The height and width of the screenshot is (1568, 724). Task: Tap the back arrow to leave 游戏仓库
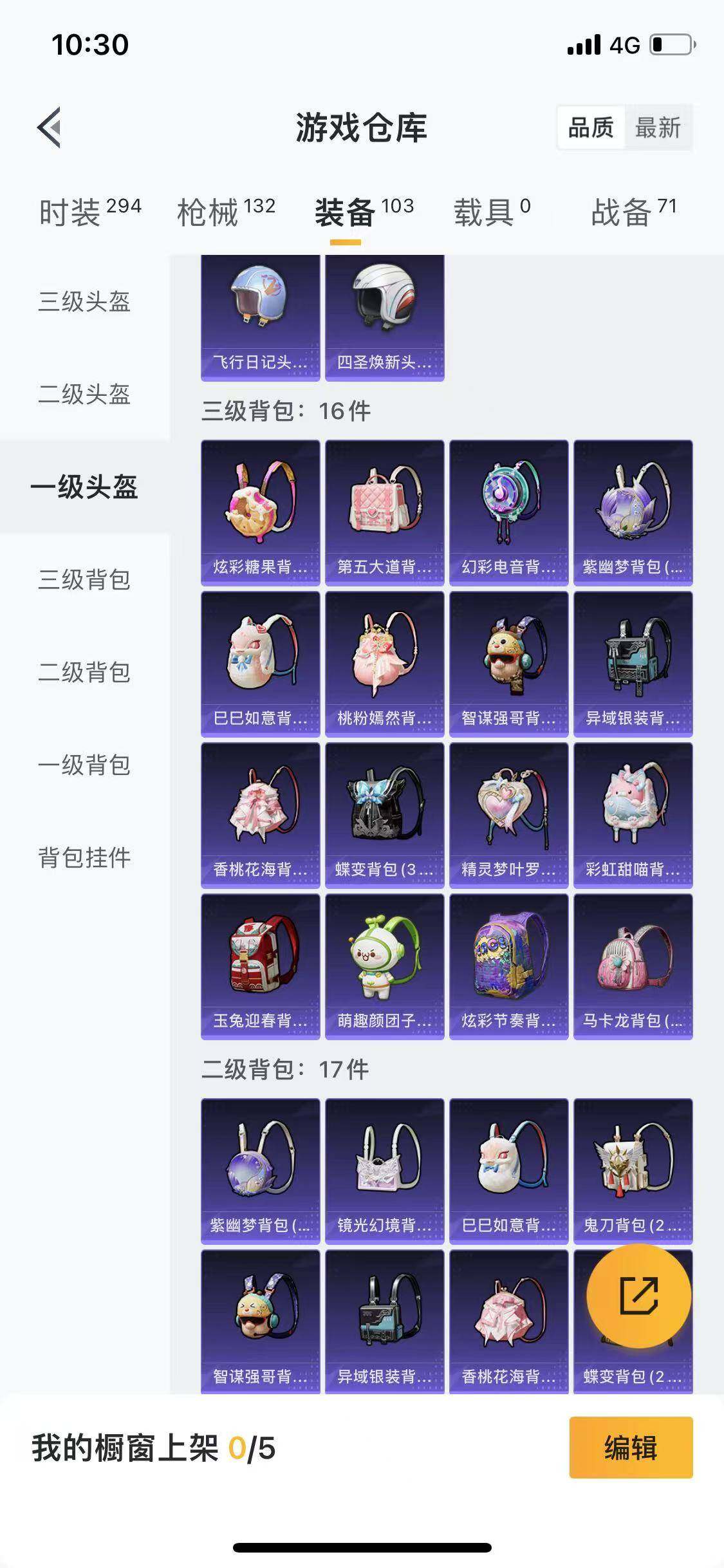click(51, 128)
